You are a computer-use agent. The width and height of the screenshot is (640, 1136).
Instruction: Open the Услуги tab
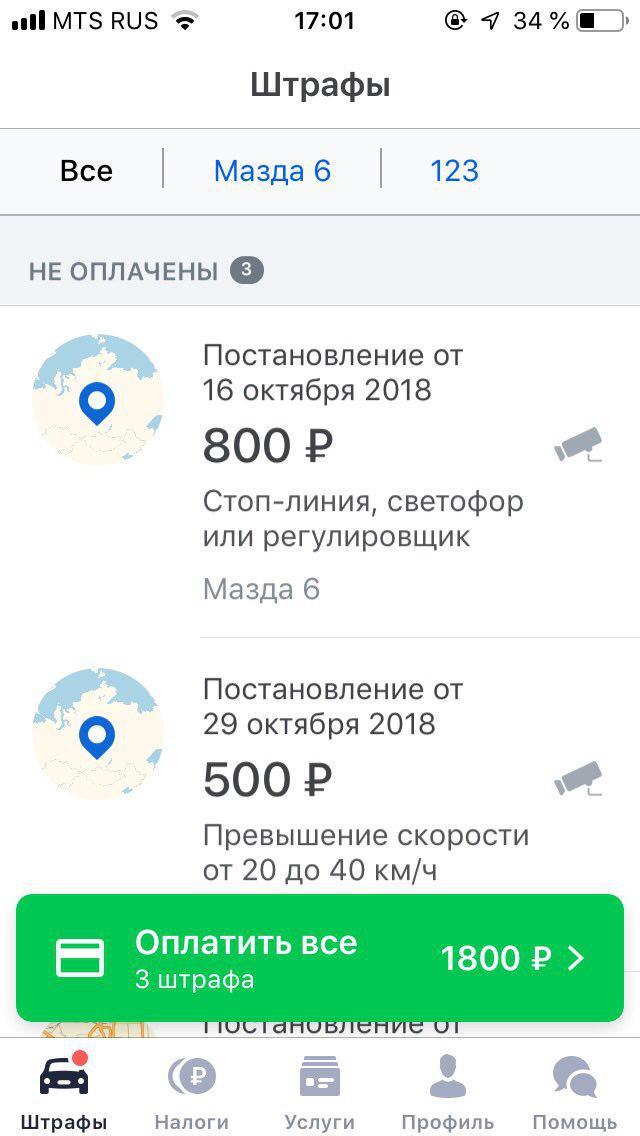coord(320,1090)
